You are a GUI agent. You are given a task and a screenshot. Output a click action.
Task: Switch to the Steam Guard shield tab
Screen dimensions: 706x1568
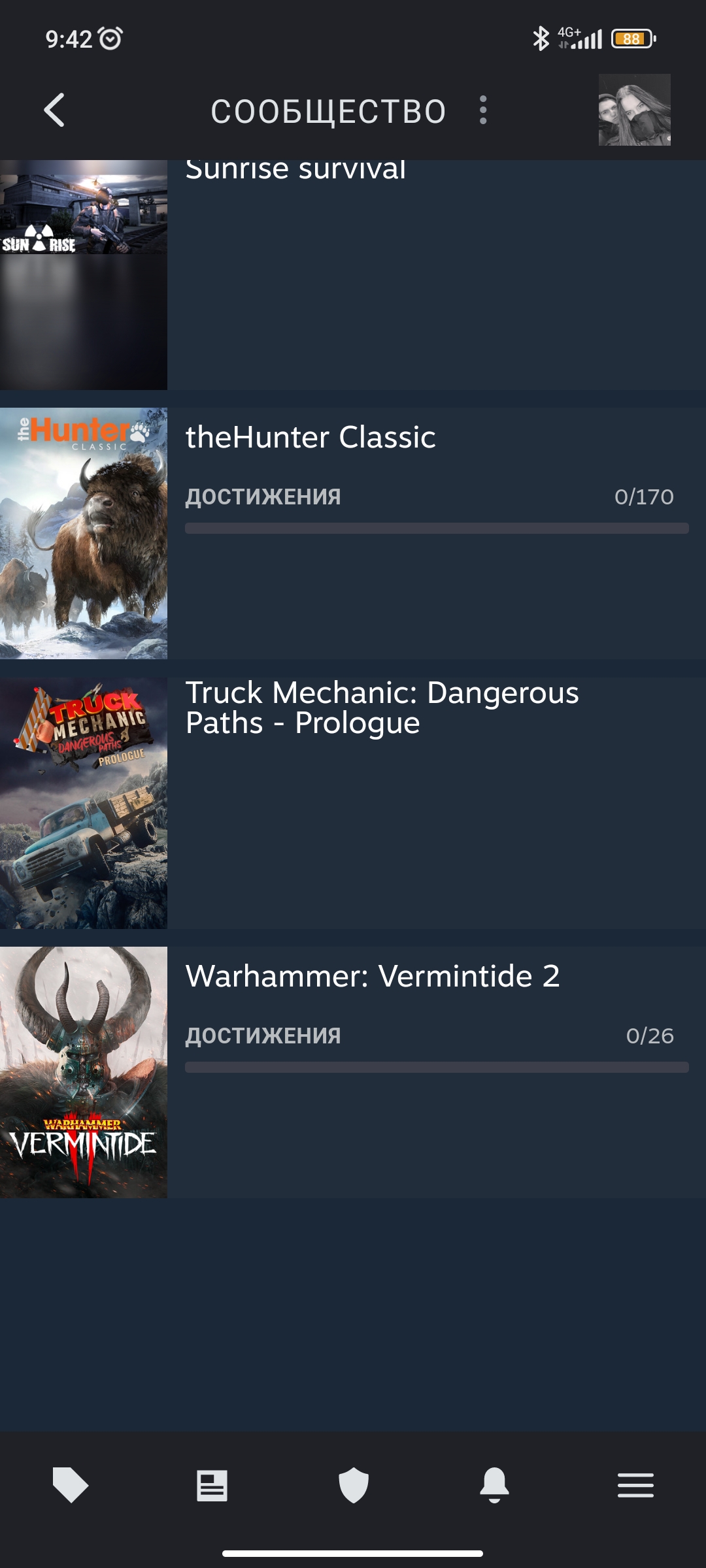(x=354, y=1485)
